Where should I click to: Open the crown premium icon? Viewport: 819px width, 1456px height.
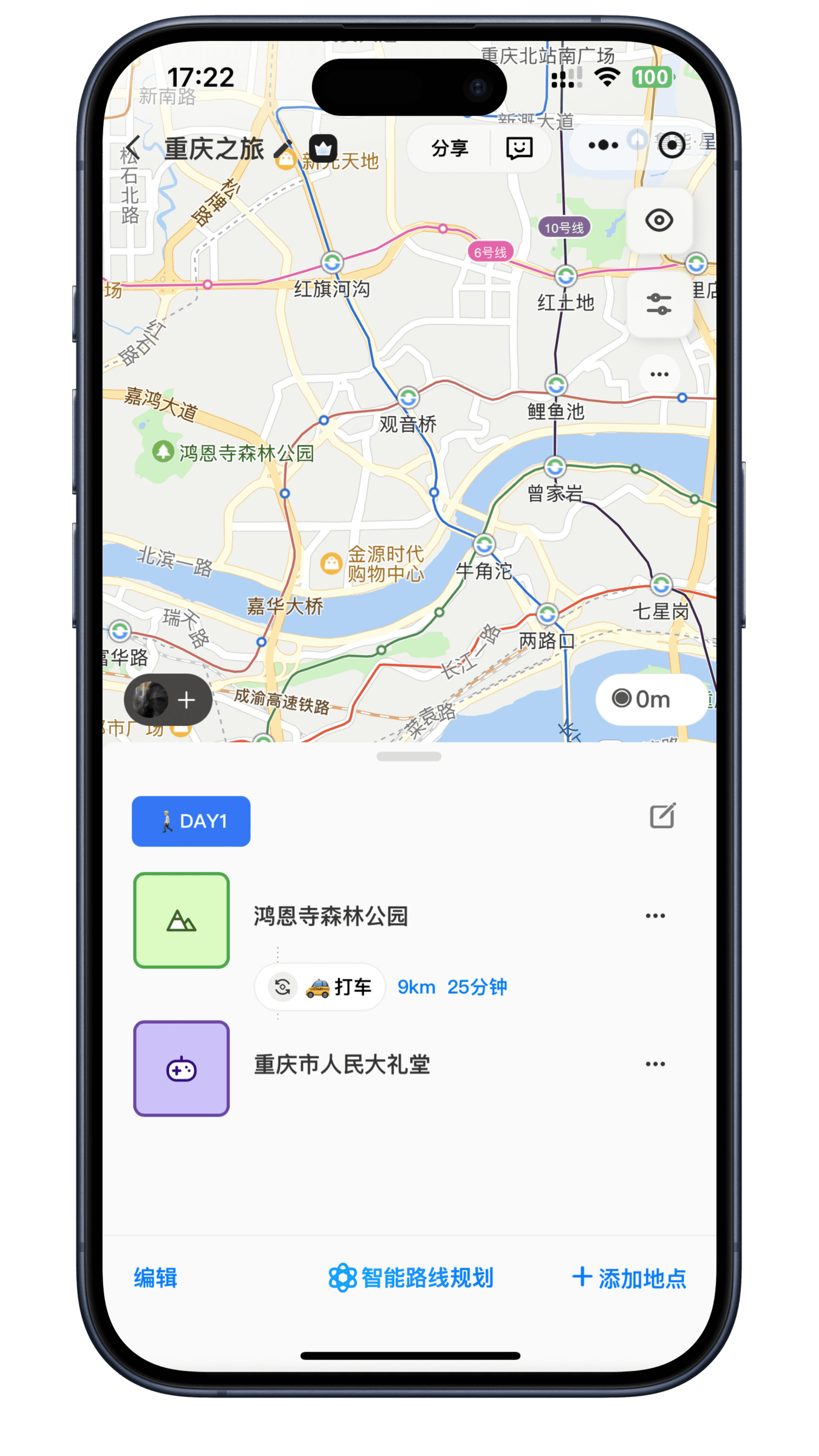click(x=323, y=148)
